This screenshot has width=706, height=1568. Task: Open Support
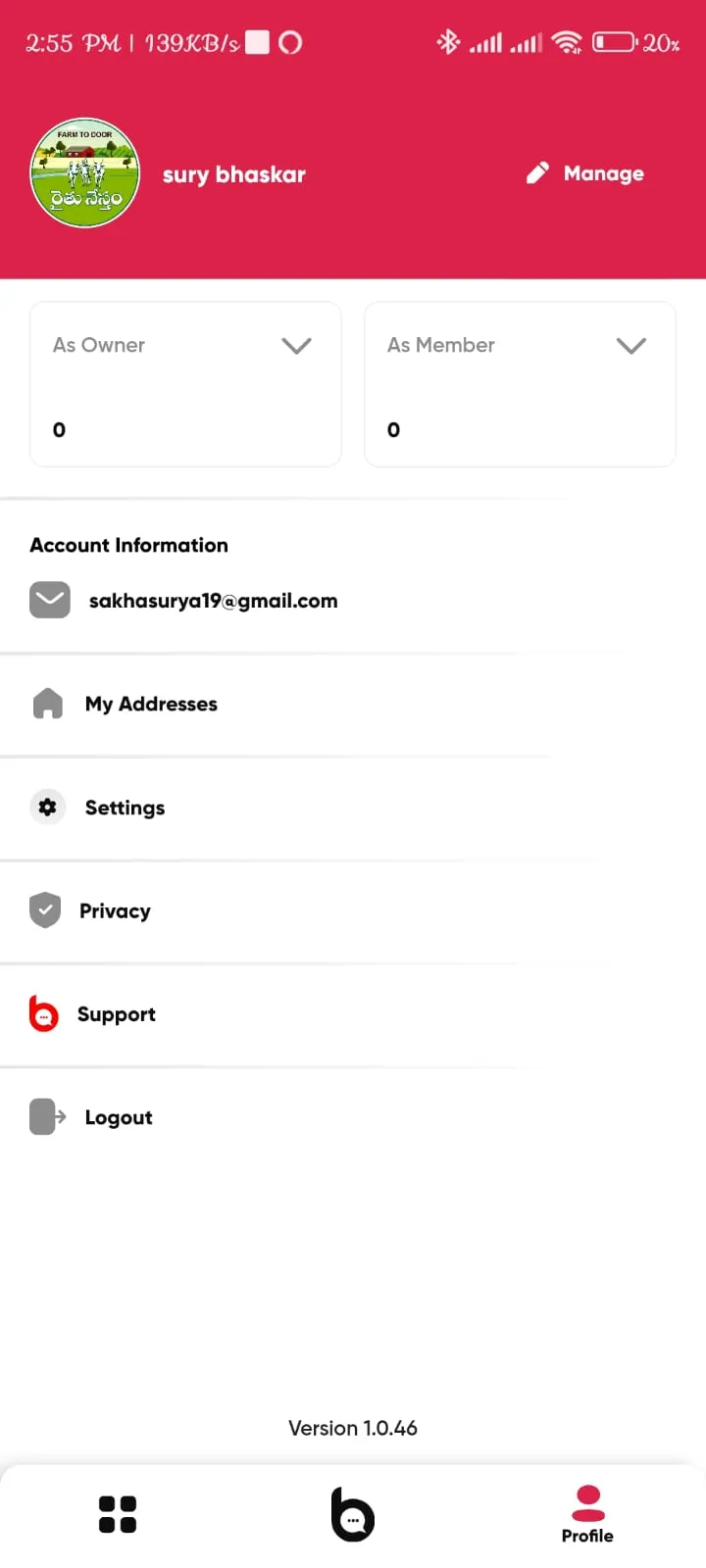(x=116, y=1014)
